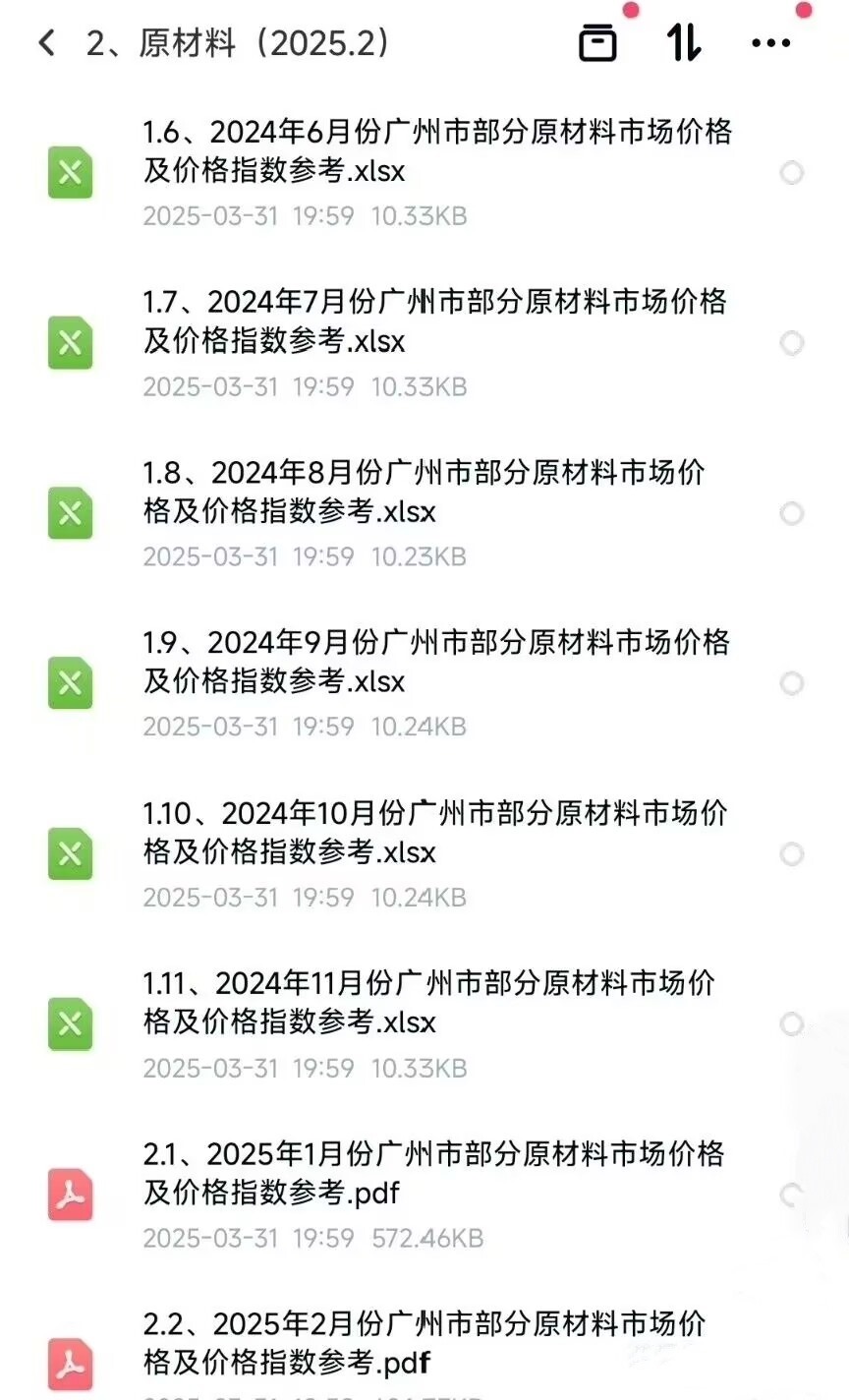Open the transfer list box icon
This screenshot has width=849, height=1400.
pyautogui.click(x=597, y=43)
